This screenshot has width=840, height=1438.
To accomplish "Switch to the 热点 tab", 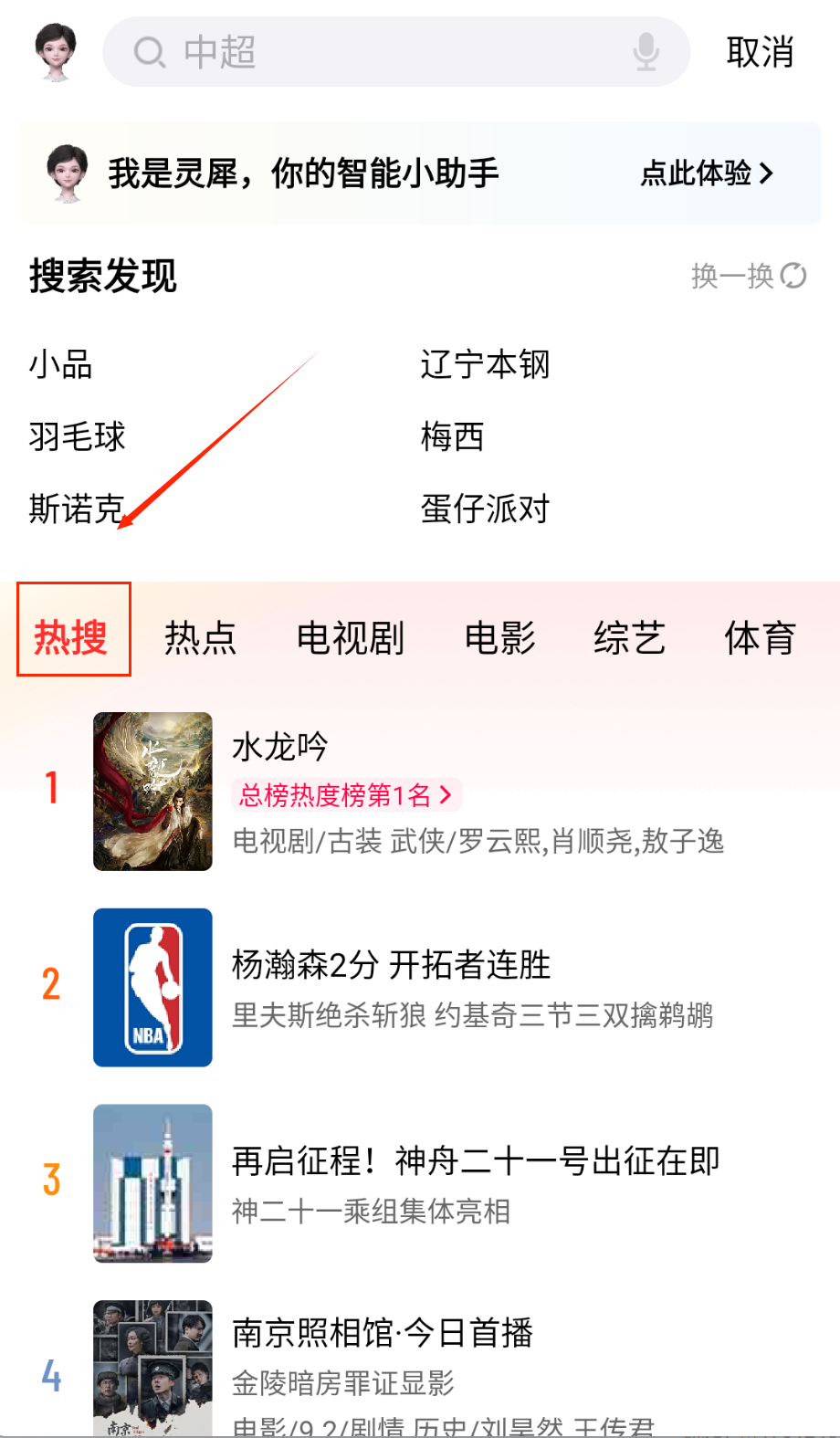I will pyautogui.click(x=201, y=637).
